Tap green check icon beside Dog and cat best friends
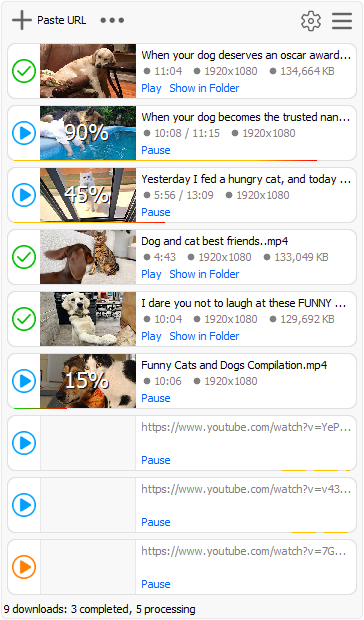 pos(24,257)
